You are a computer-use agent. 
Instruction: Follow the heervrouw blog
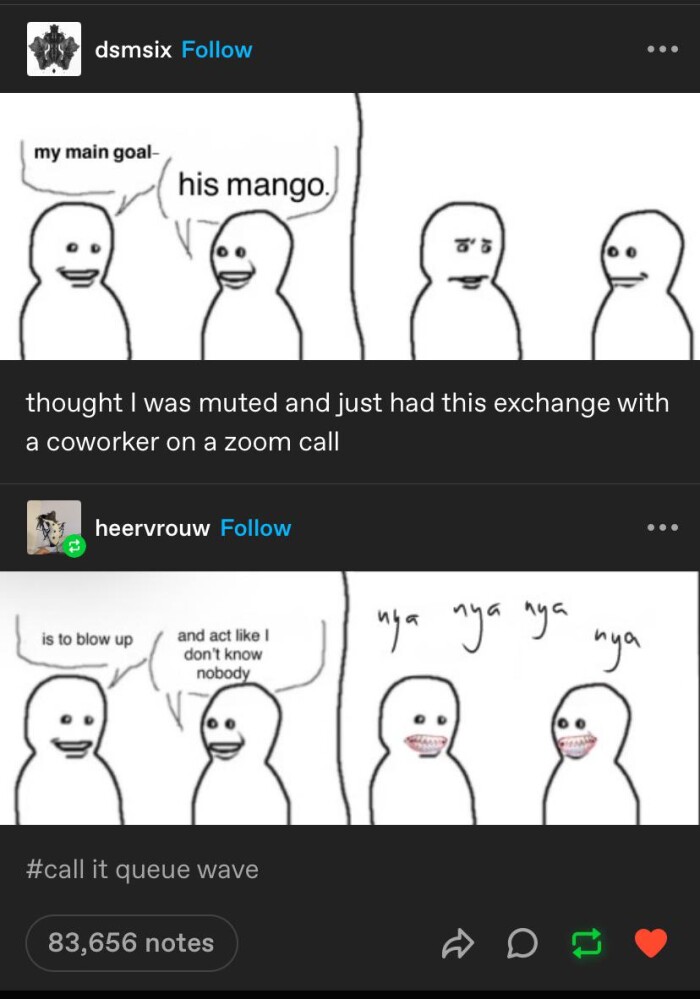click(255, 528)
